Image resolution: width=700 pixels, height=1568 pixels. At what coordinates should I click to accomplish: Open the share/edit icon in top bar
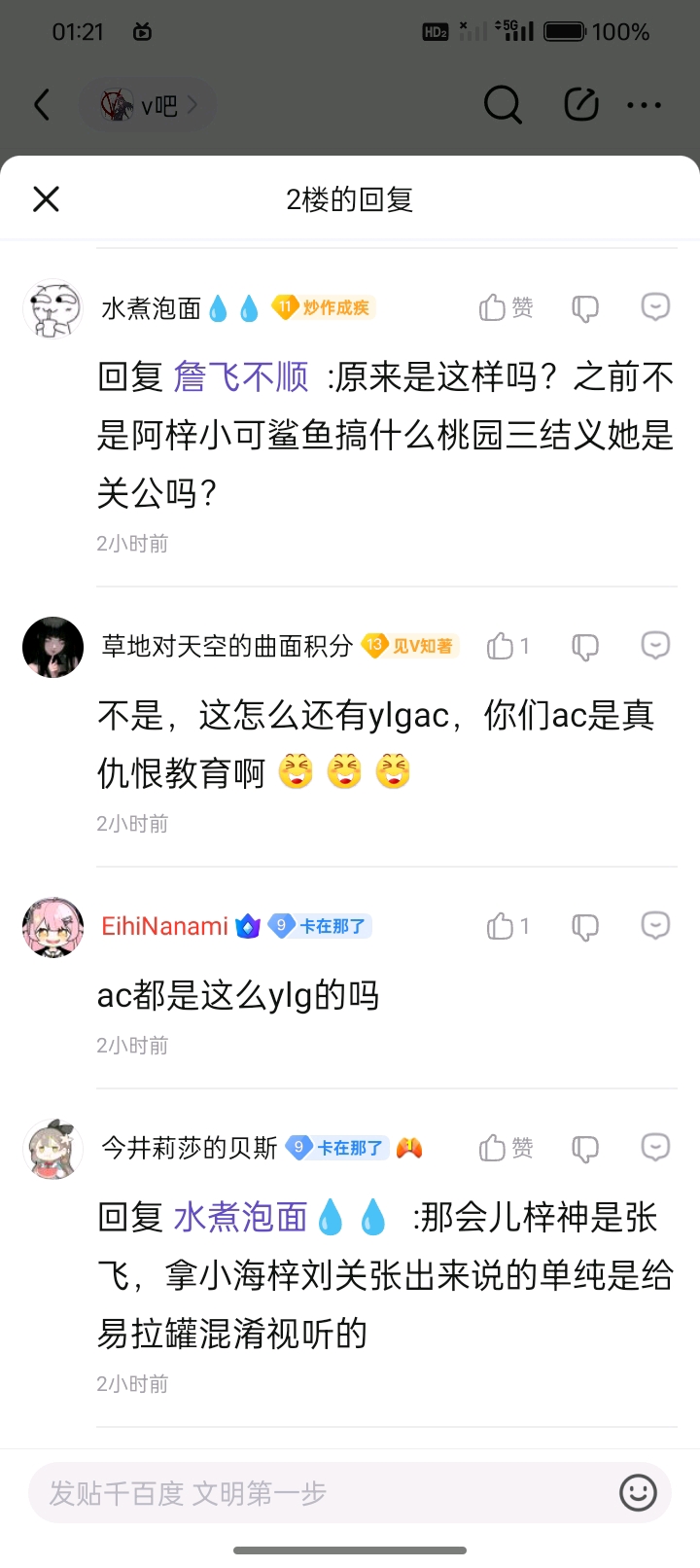coord(580,104)
